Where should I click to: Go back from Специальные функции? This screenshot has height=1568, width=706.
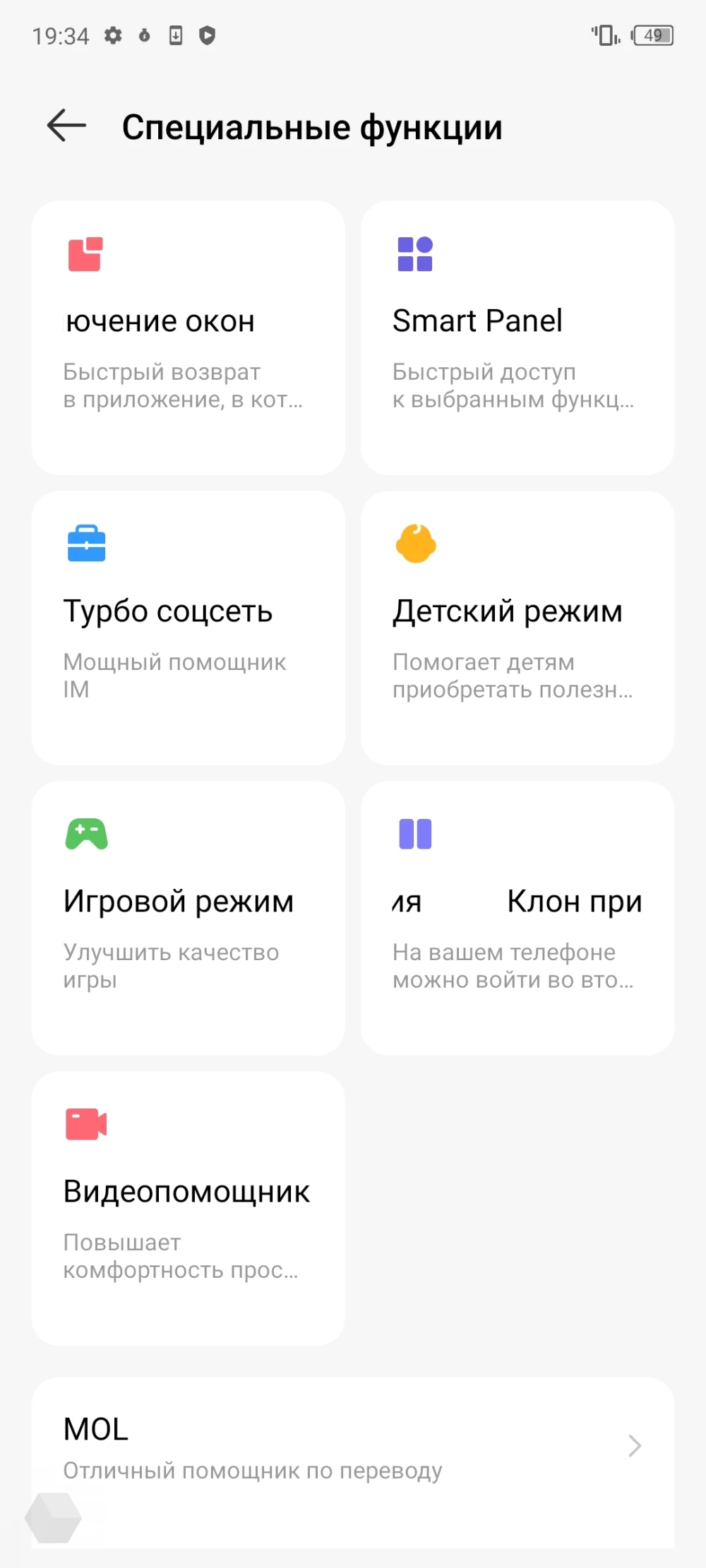pyautogui.click(x=66, y=126)
